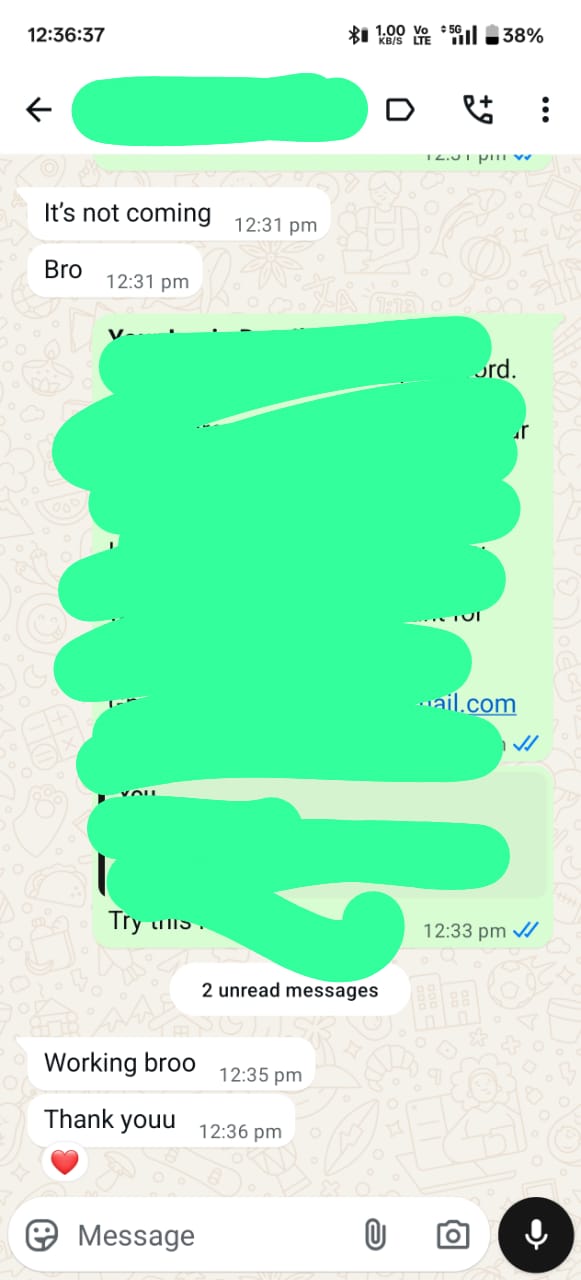Open the emoji and sticker picker

coord(41,1236)
